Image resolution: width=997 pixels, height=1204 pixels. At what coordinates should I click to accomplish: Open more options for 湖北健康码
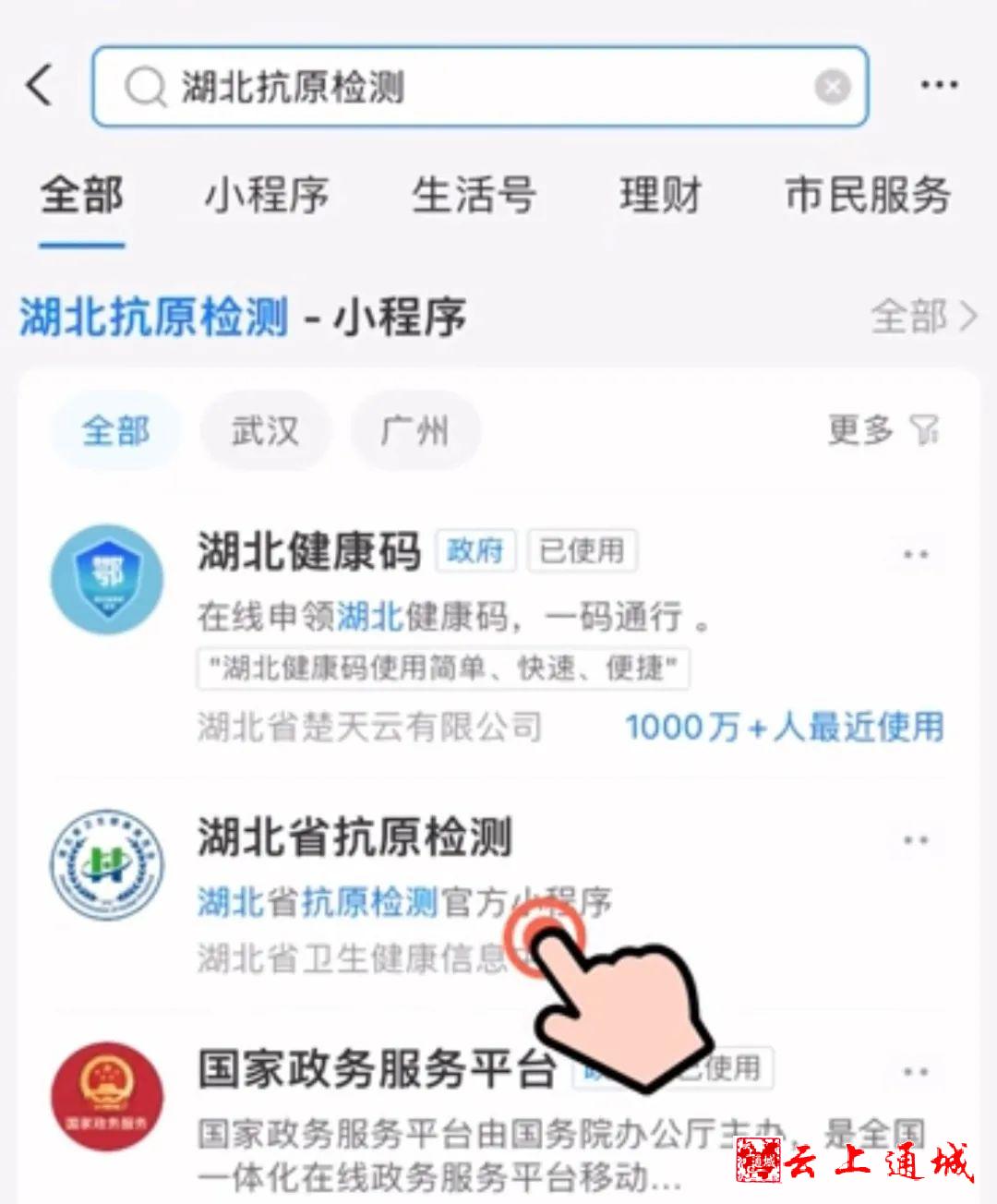[x=915, y=555]
